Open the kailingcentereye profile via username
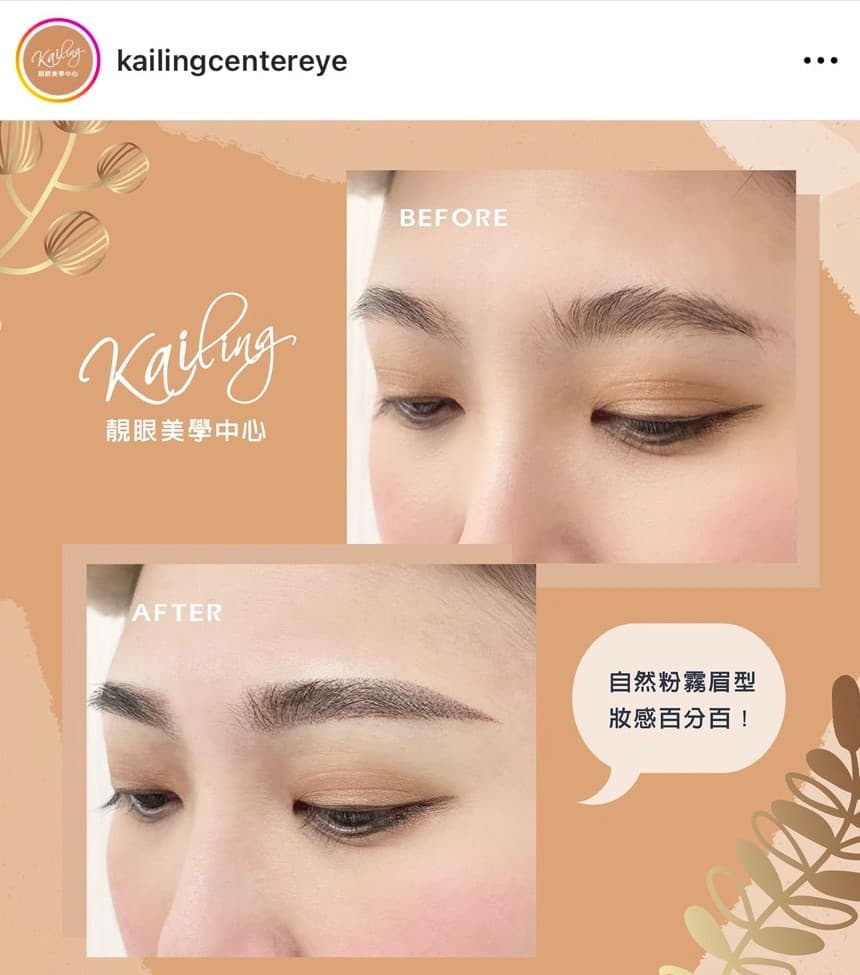The image size is (860, 975). tap(232, 61)
